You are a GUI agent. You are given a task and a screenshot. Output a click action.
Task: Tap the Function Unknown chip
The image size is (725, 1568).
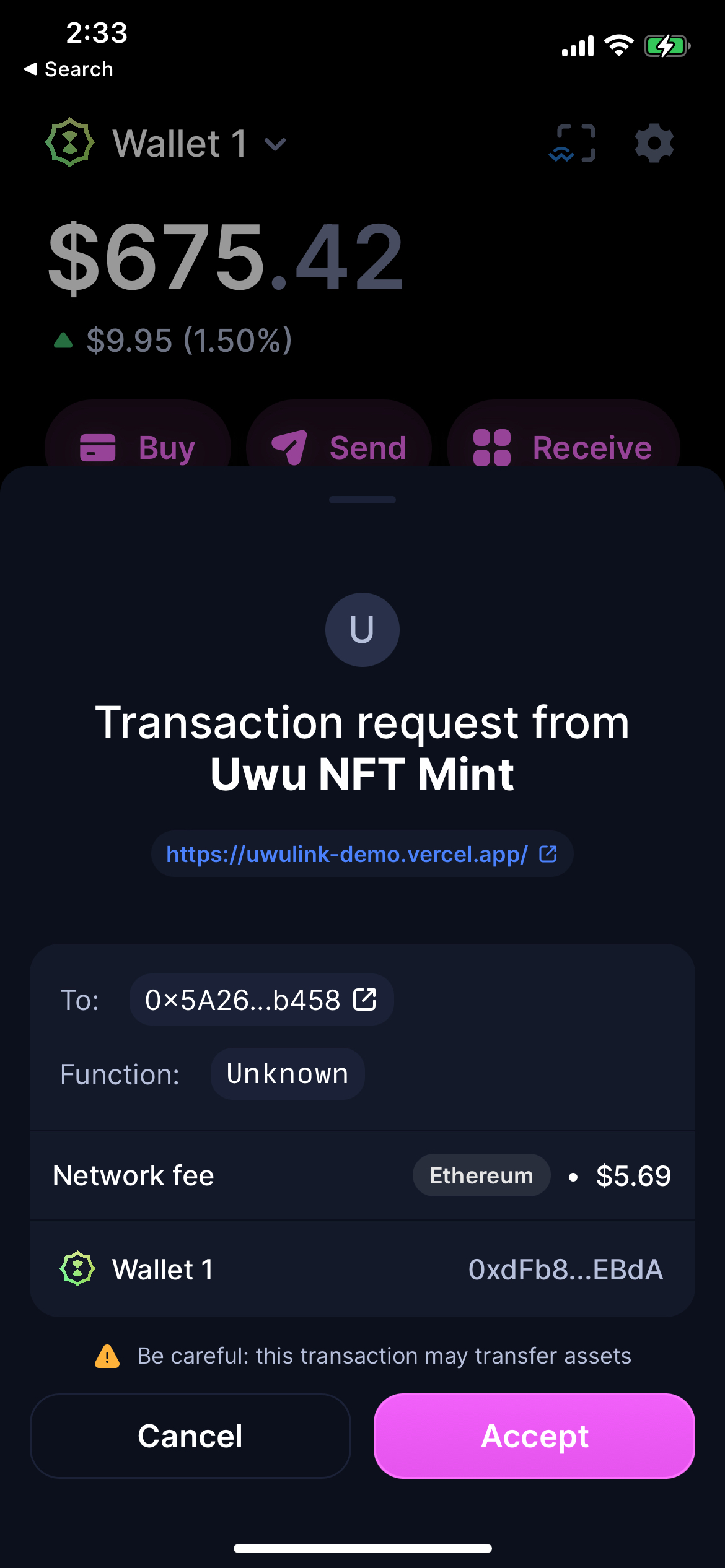pyautogui.click(x=287, y=1074)
